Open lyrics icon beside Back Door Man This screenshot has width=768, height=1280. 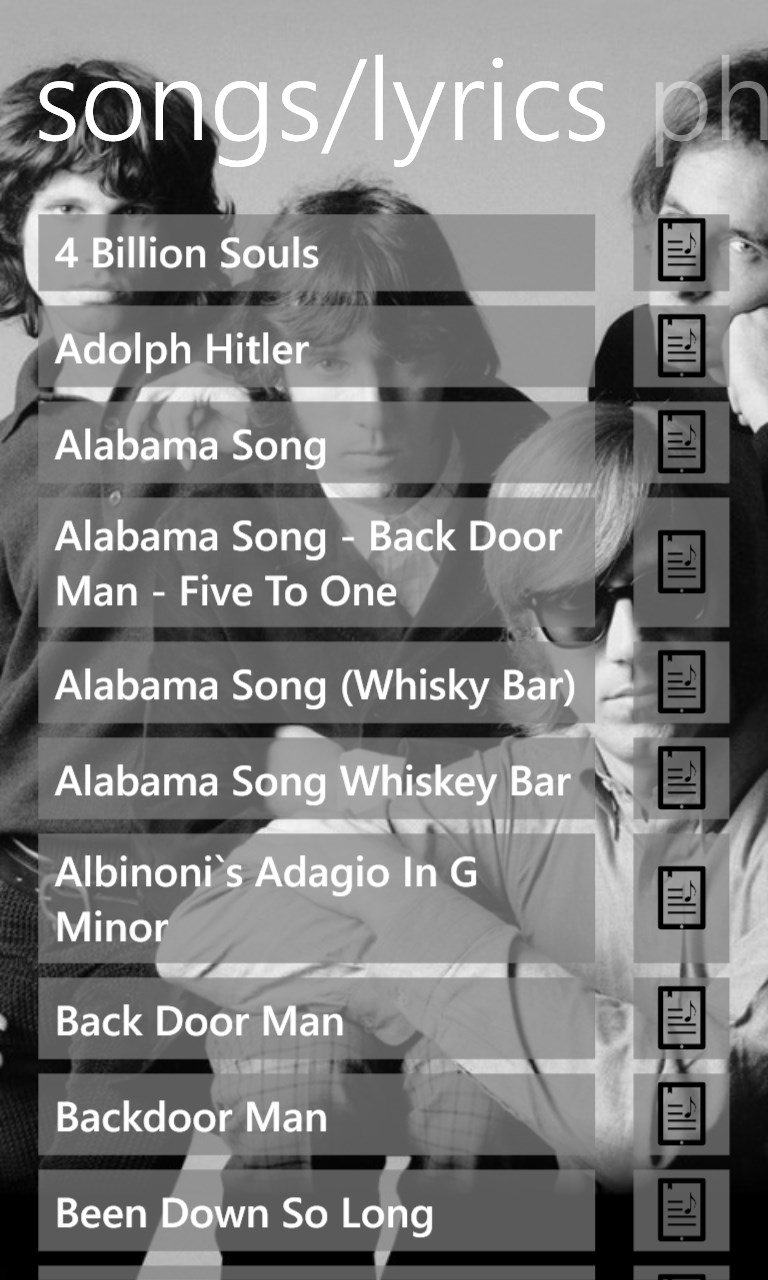pyautogui.click(x=681, y=1019)
